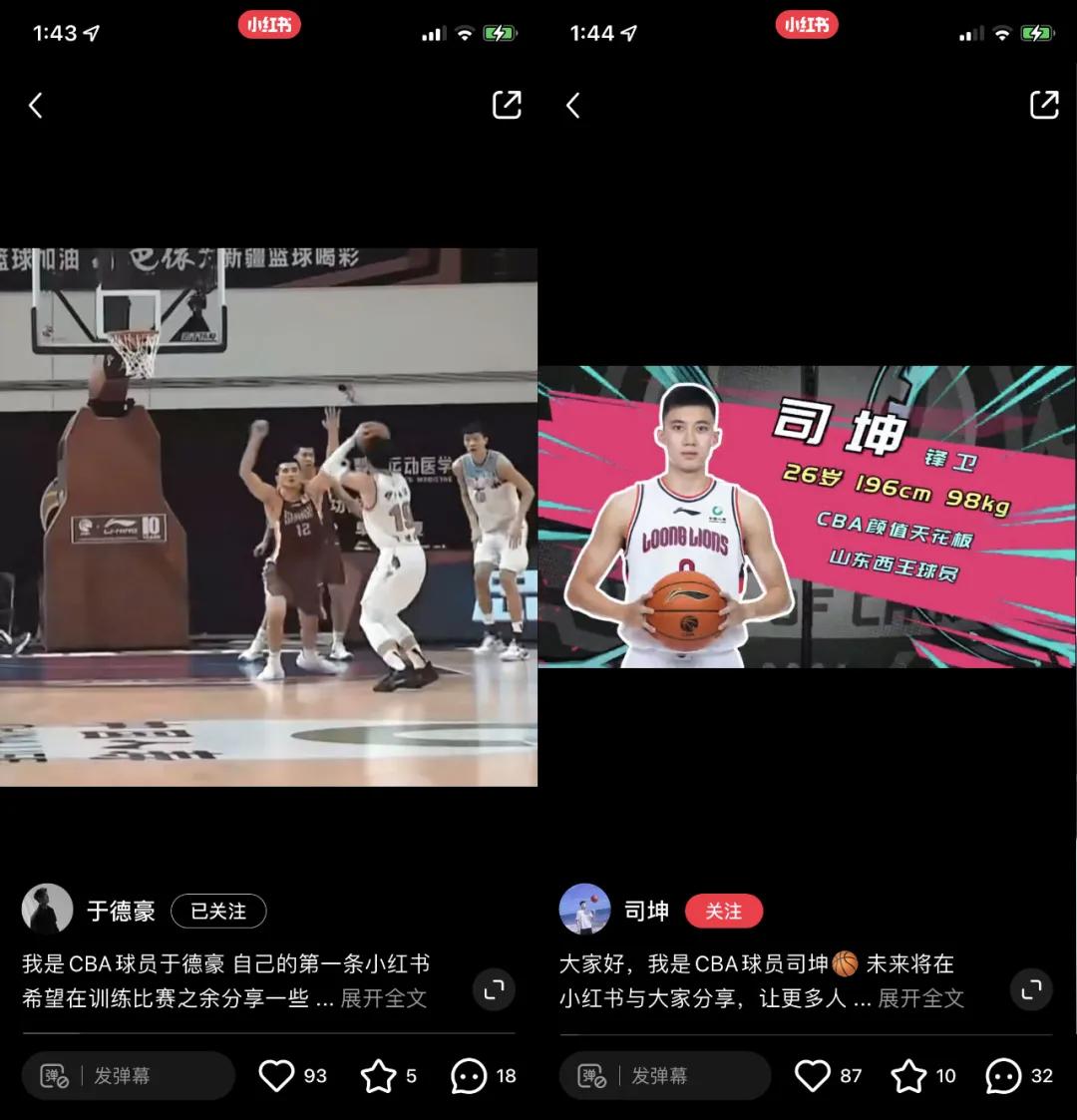Open comments on 司坤's post
Image resolution: width=1077 pixels, height=1120 pixels.
(1002, 1076)
